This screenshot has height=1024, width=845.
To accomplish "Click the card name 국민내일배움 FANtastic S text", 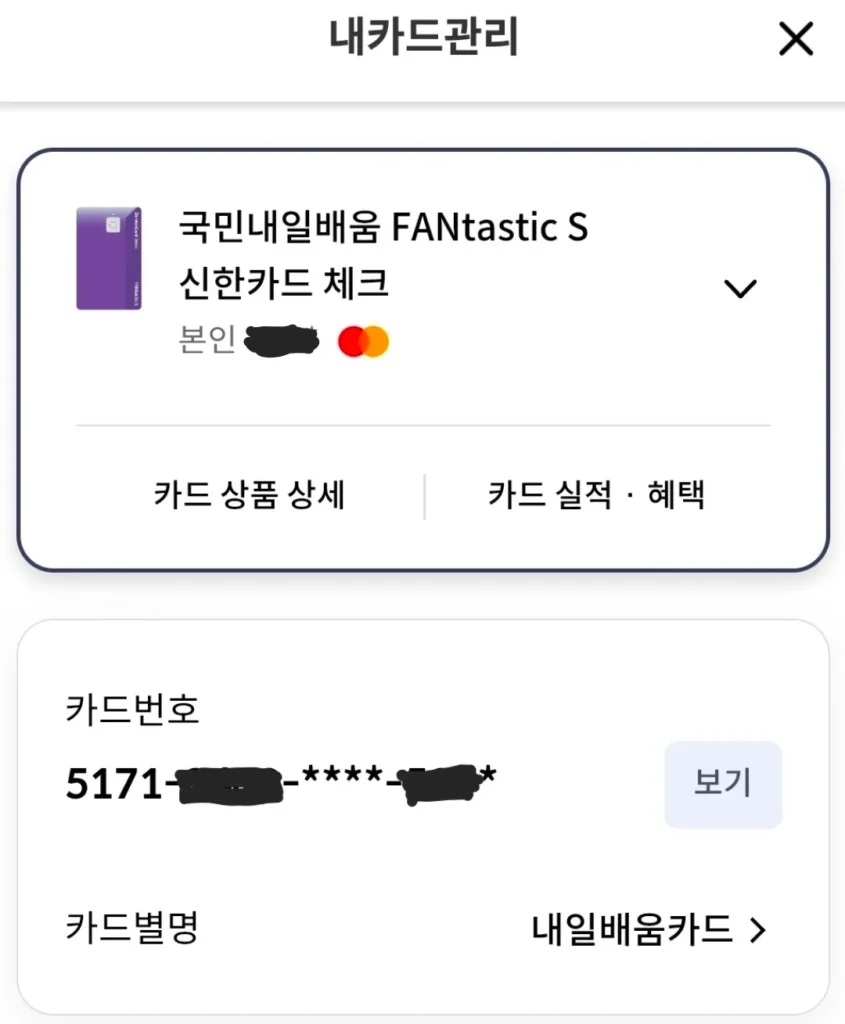I will [386, 228].
